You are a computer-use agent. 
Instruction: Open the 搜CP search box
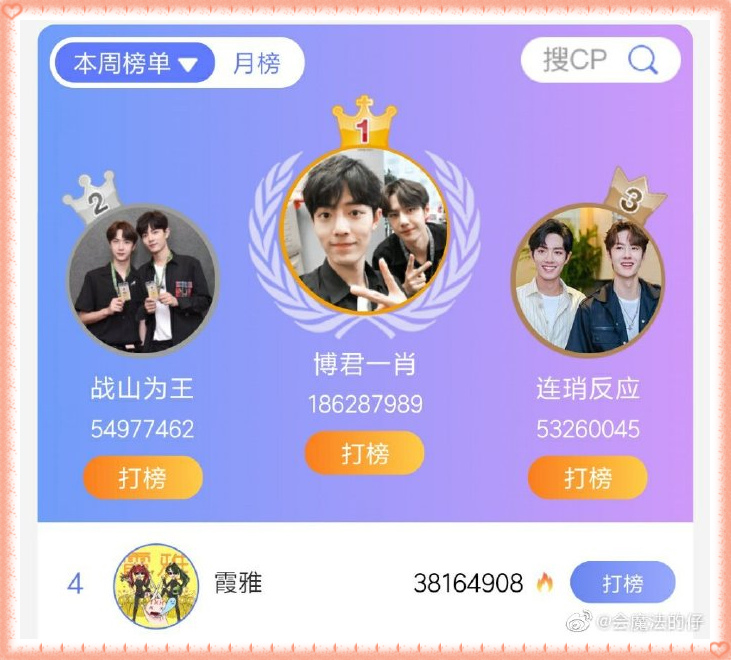click(x=600, y=60)
